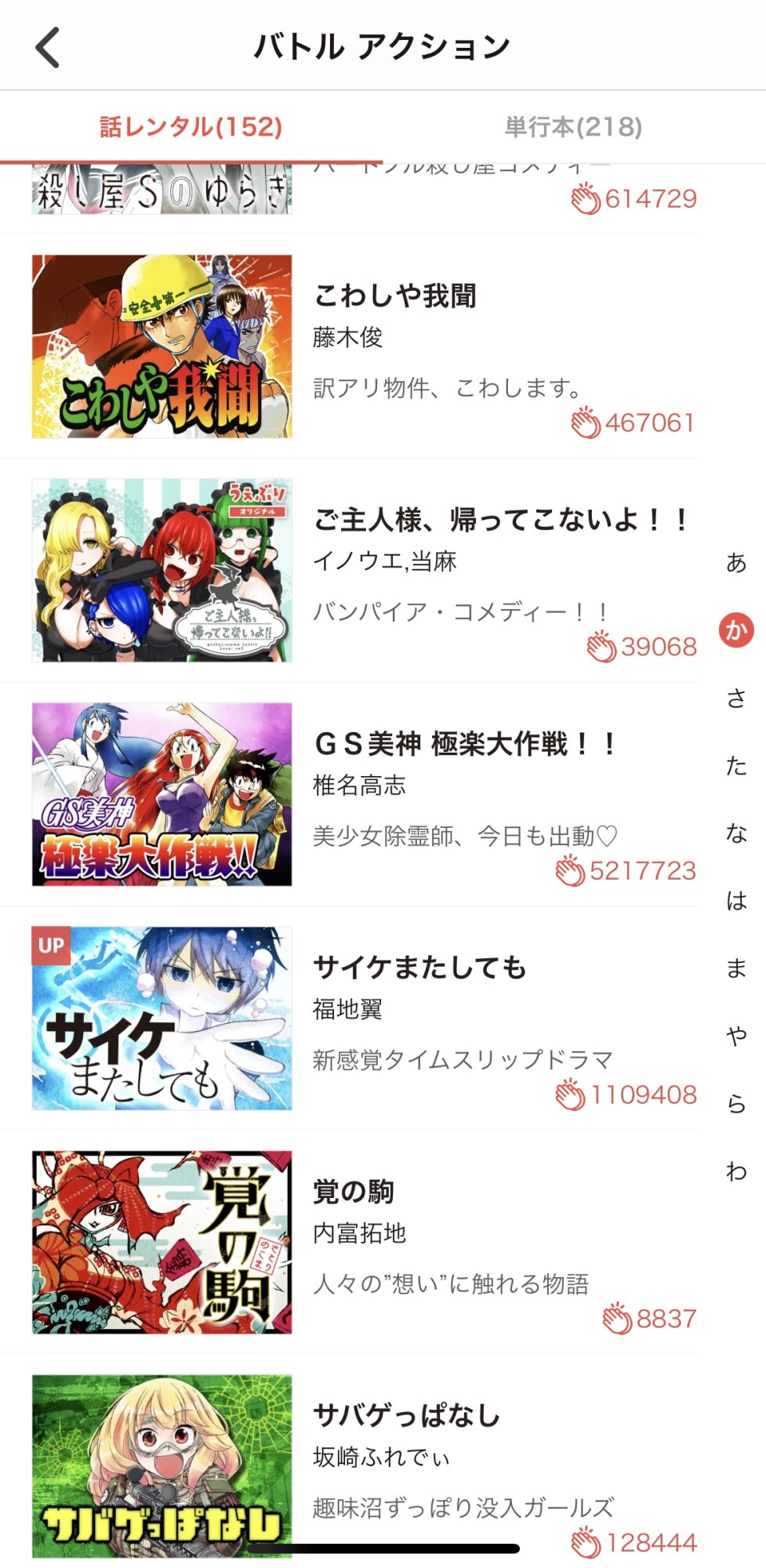The width and height of the screenshot is (766, 1568).
Task: Switch to the 単行本(218) tab
Action: coord(573,127)
